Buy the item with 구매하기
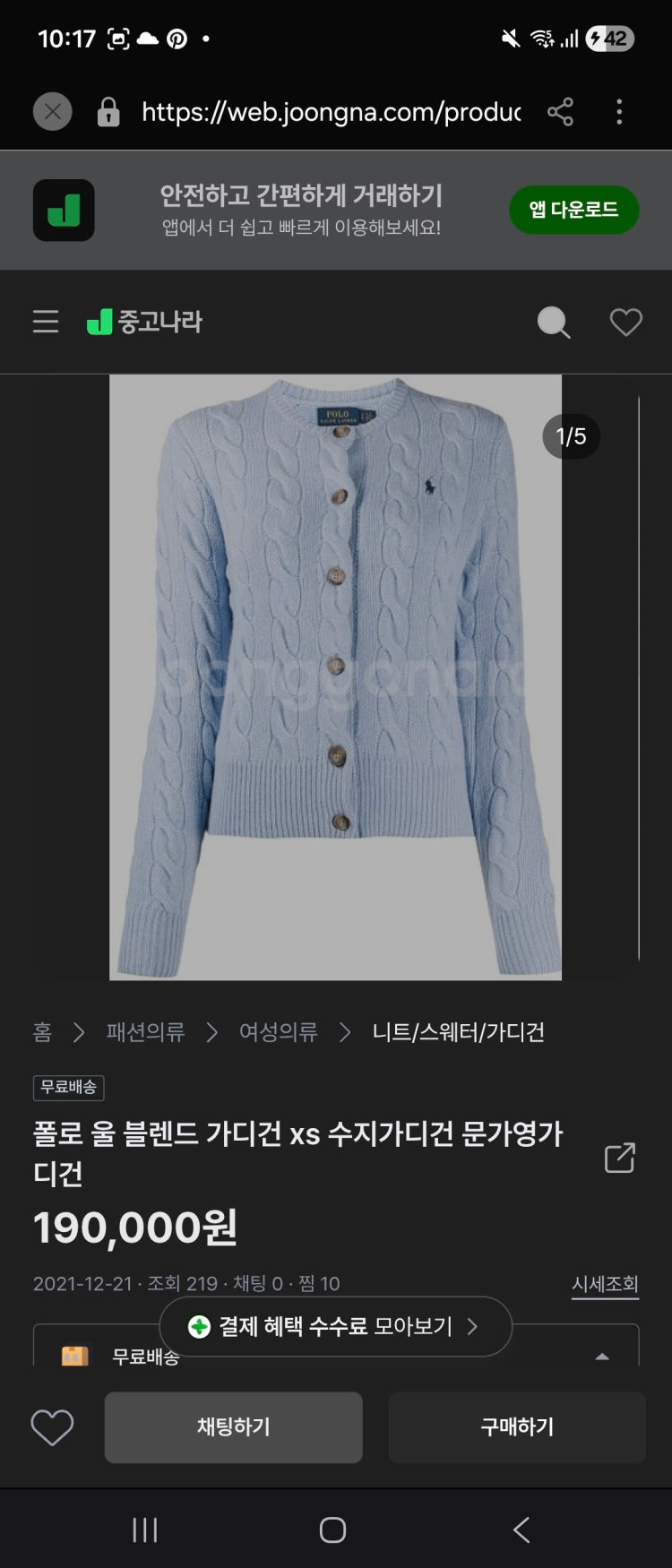Viewport: 672px width, 1568px height. (517, 1427)
